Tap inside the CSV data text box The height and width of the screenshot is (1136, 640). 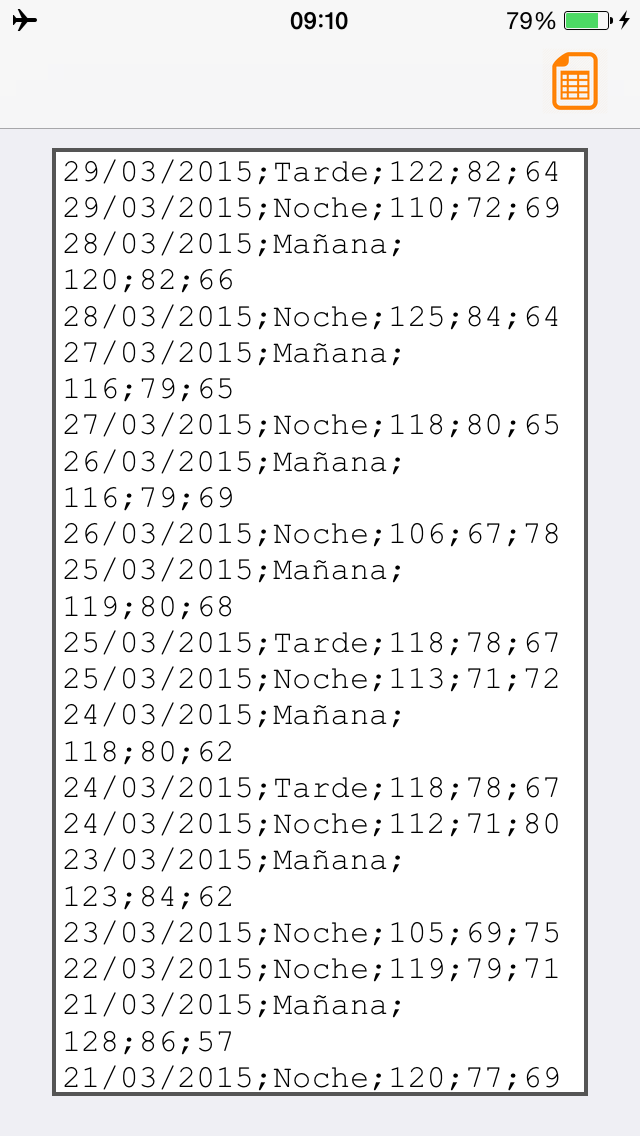pyautogui.click(x=320, y=622)
